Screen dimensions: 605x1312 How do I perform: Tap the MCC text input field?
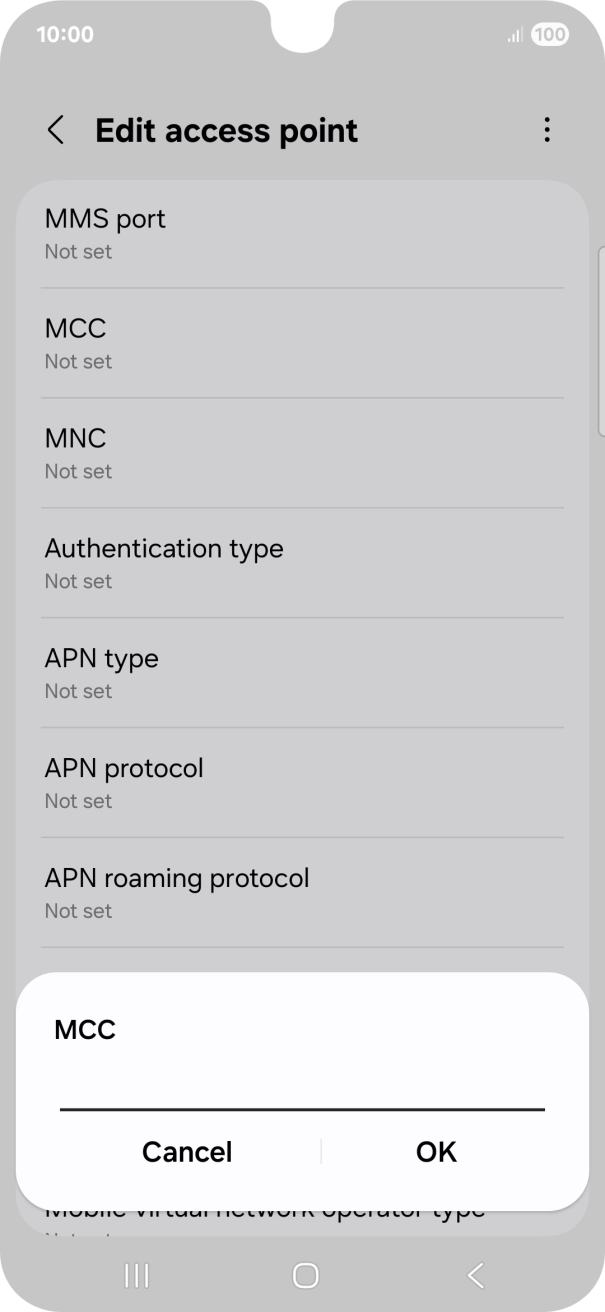(x=302, y=1088)
